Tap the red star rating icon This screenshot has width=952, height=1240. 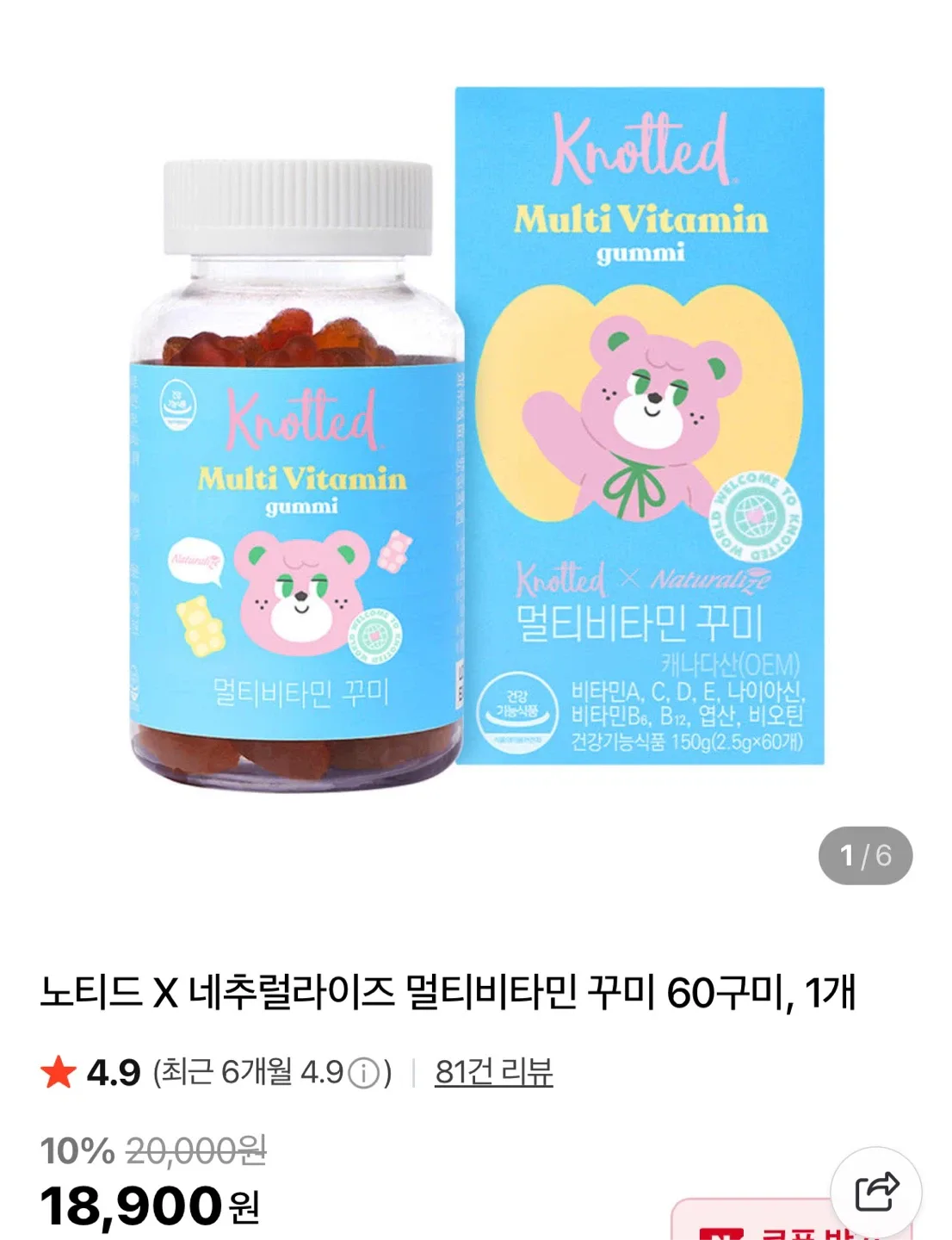pos(57,1069)
